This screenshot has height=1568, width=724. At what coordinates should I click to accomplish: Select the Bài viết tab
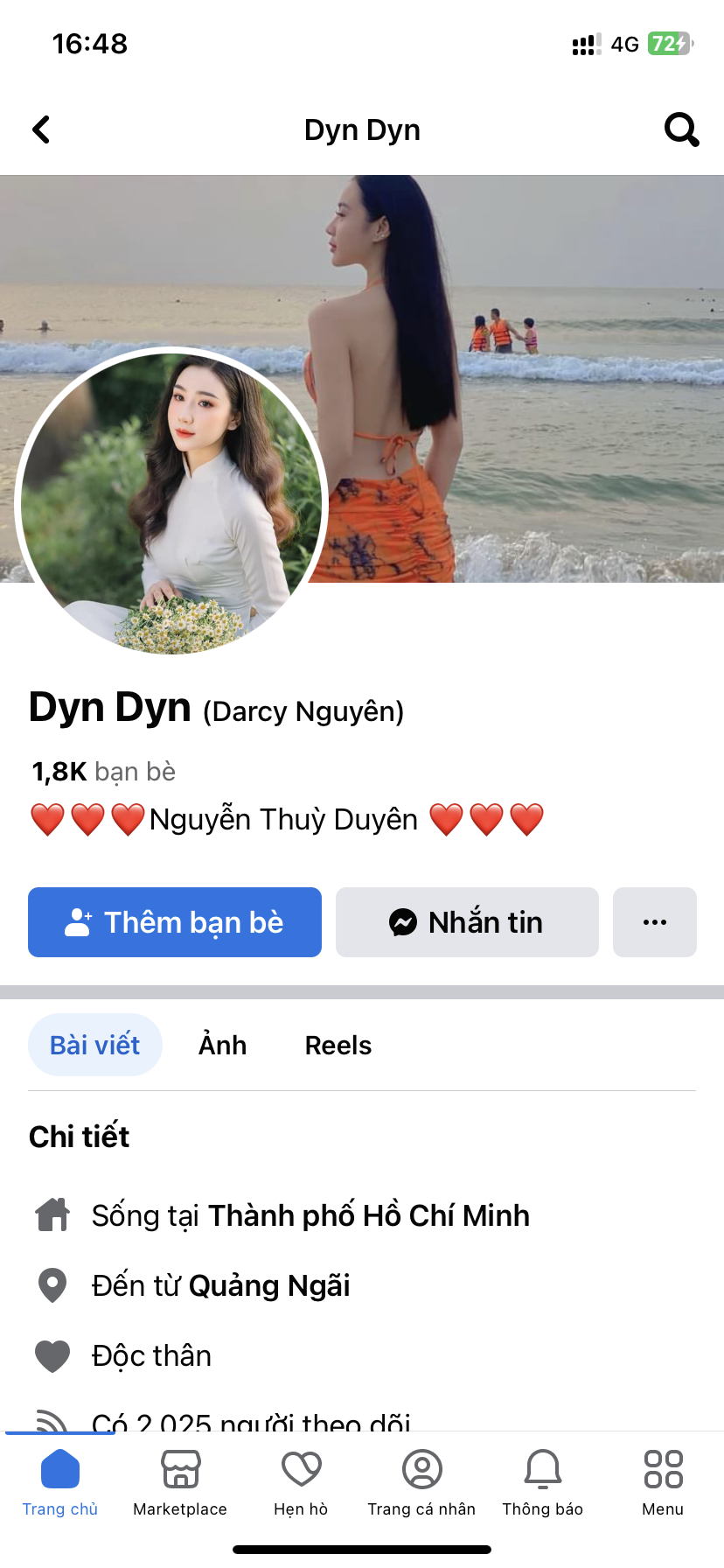tap(94, 1045)
